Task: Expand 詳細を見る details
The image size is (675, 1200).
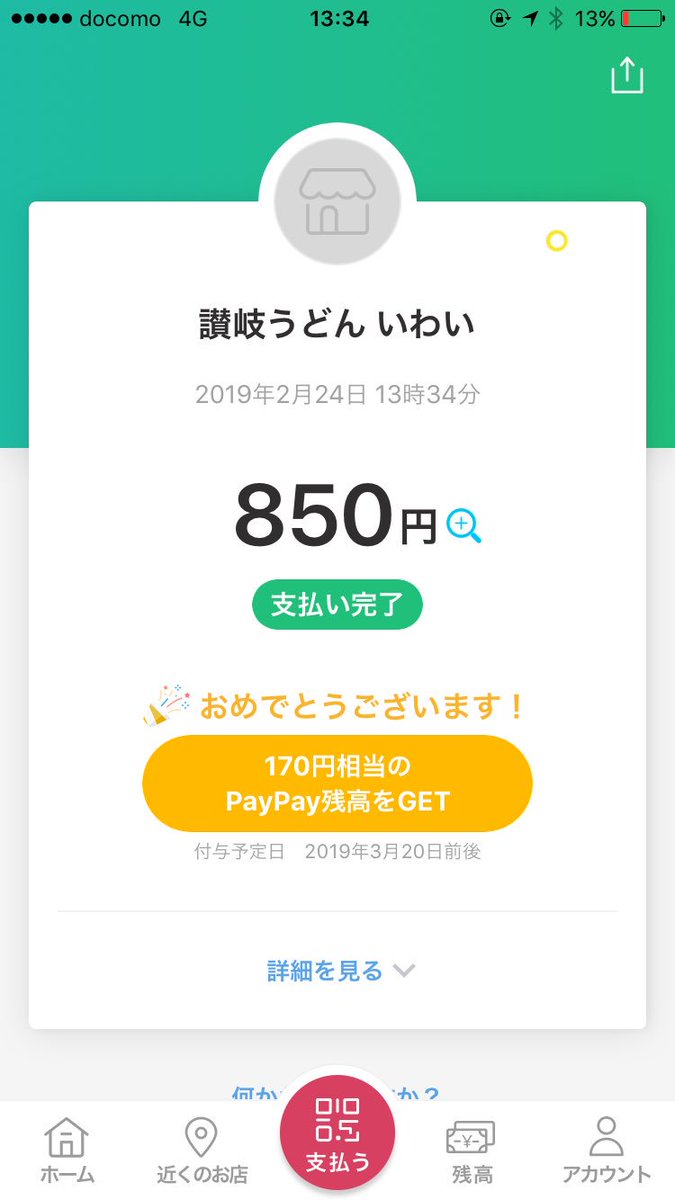Action: click(340, 970)
